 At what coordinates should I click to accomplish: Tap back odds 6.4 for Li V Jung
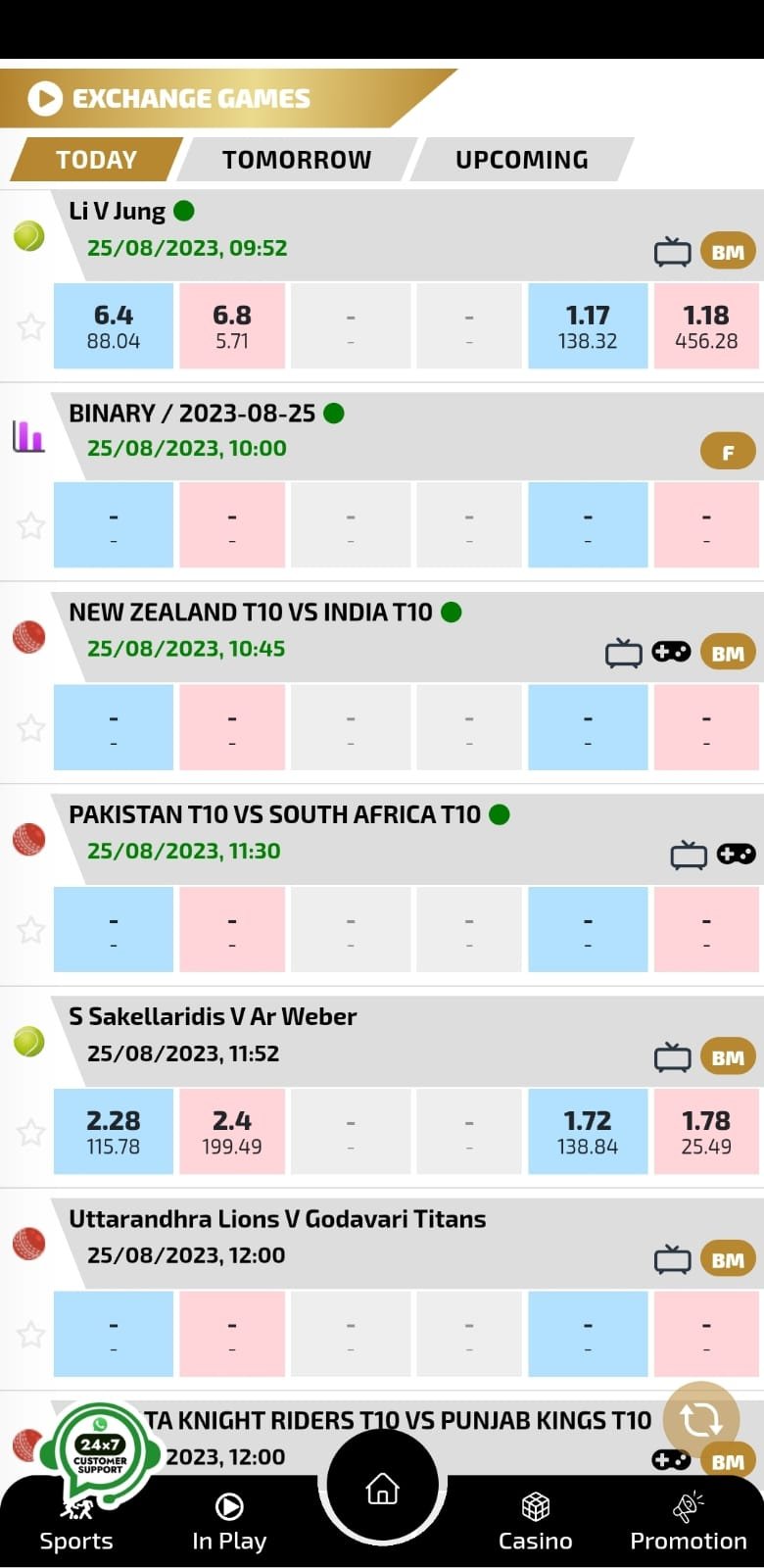pos(114,326)
